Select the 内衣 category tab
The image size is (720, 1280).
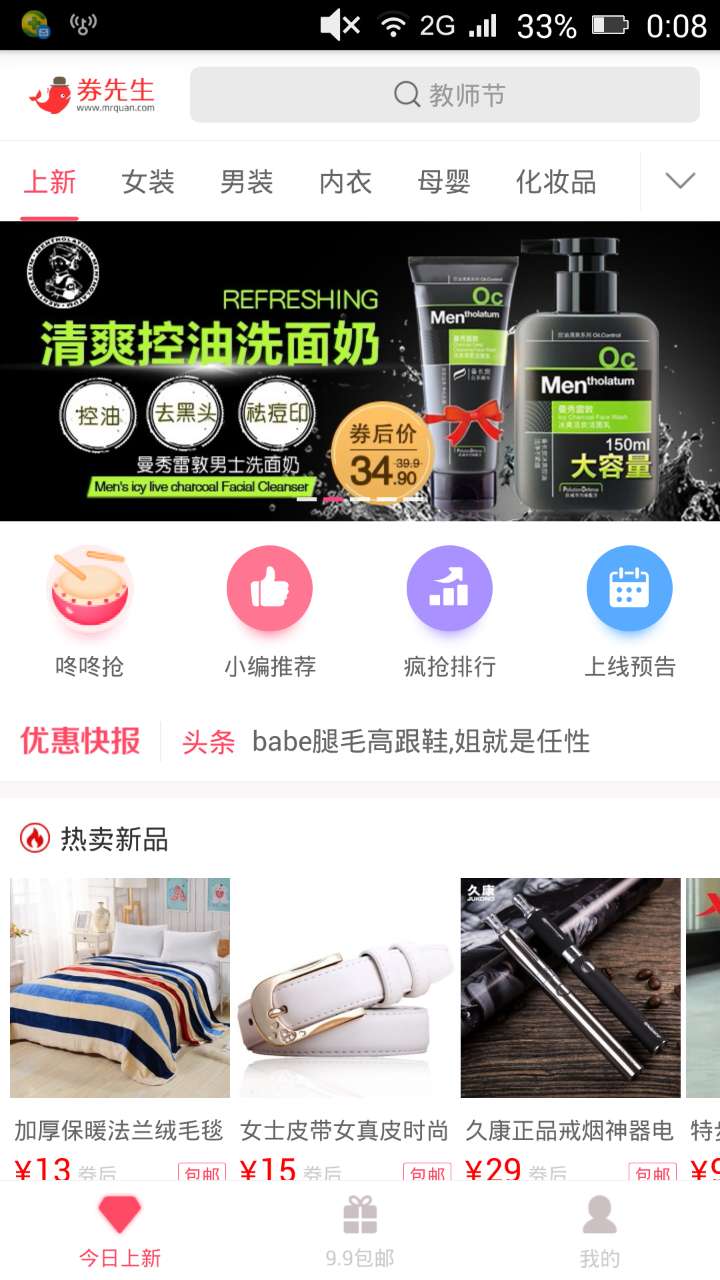(x=345, y=182)
